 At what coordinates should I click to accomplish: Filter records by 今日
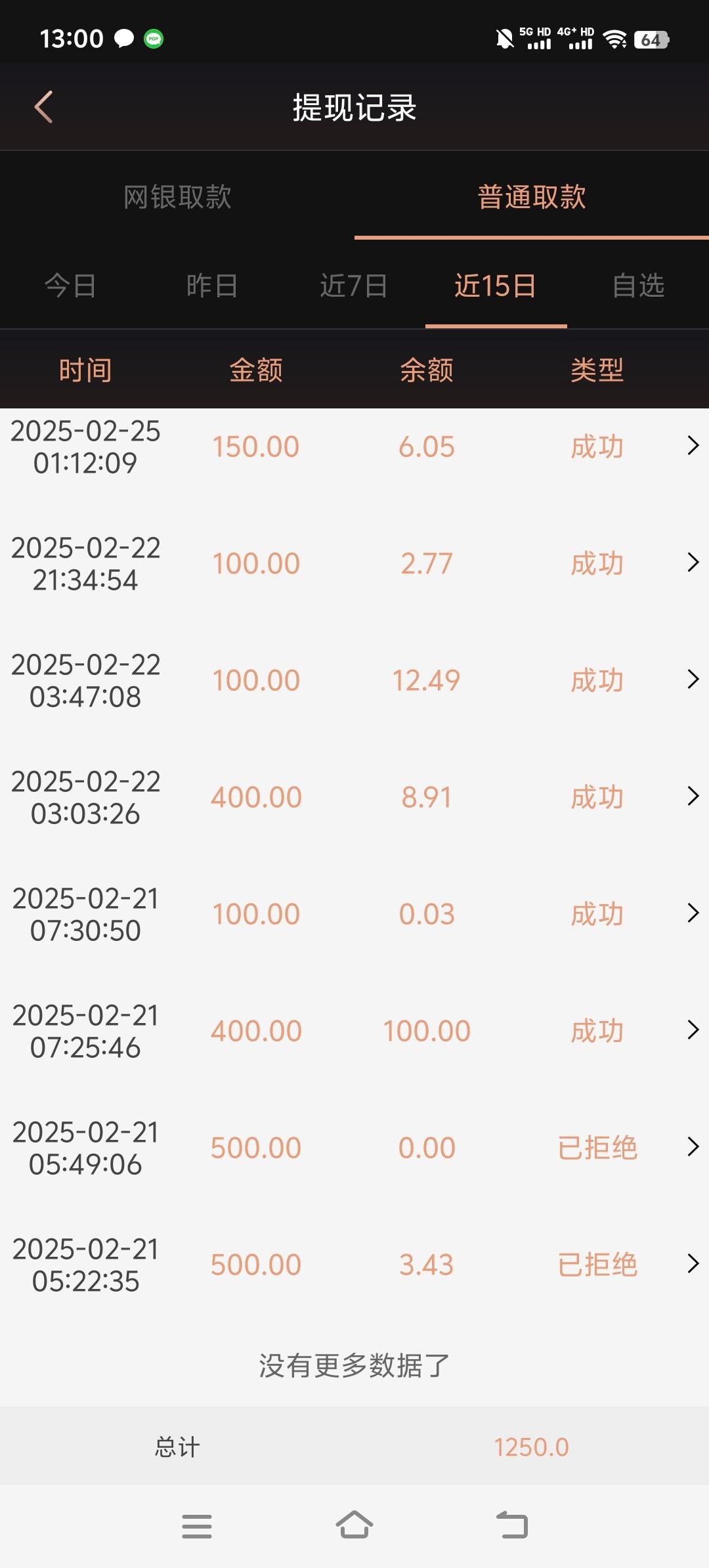point(70,286)
